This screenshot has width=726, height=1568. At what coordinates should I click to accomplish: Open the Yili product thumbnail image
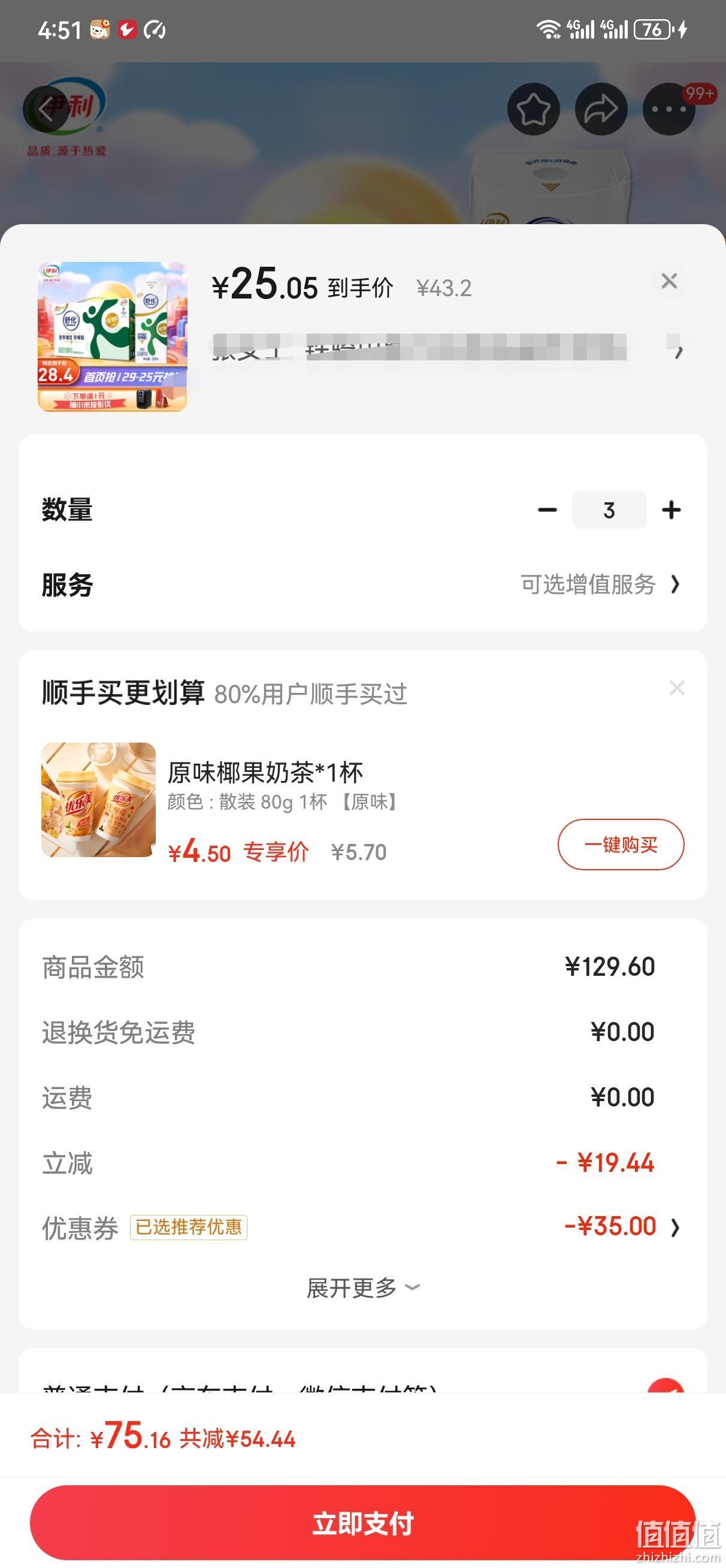point(113,337)
